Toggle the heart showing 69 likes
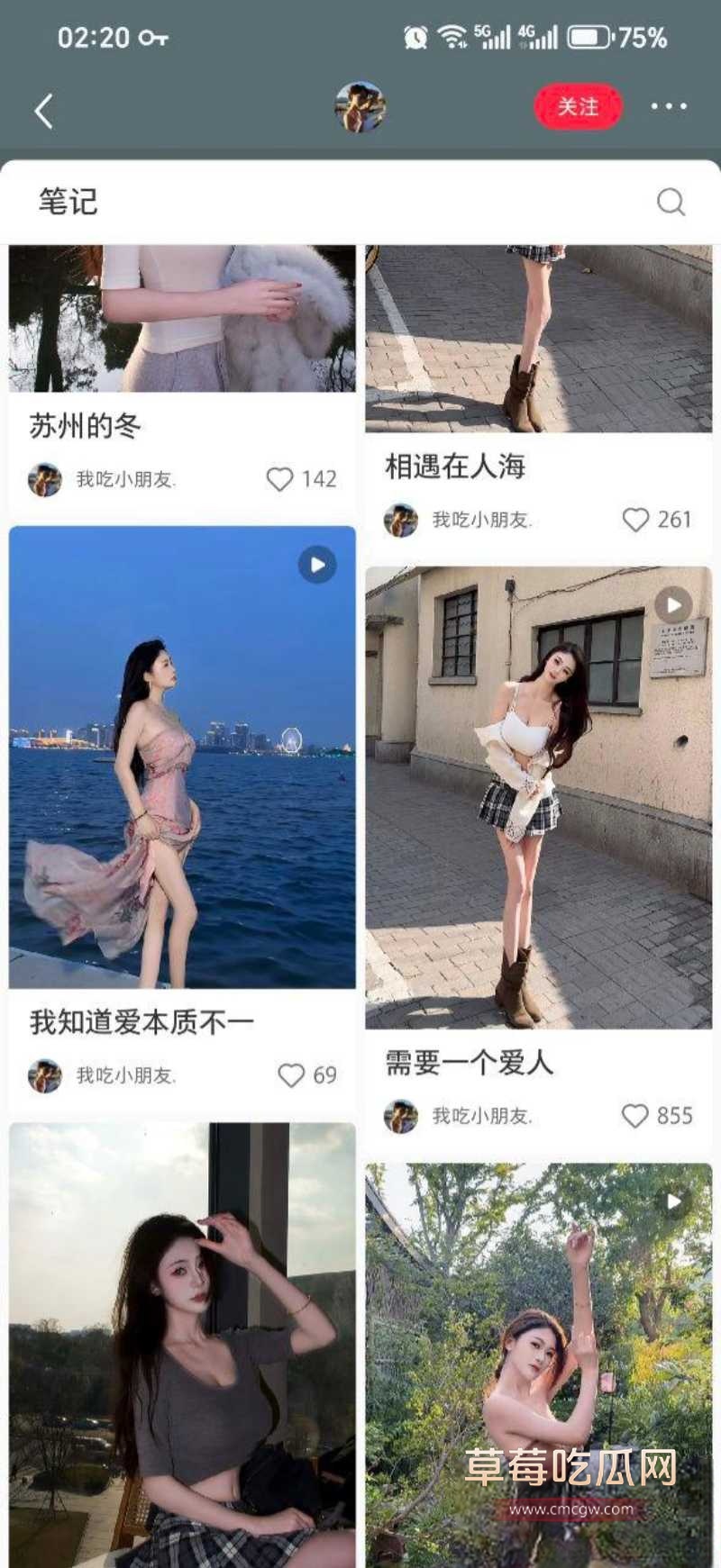 (x=292, y=1075)
